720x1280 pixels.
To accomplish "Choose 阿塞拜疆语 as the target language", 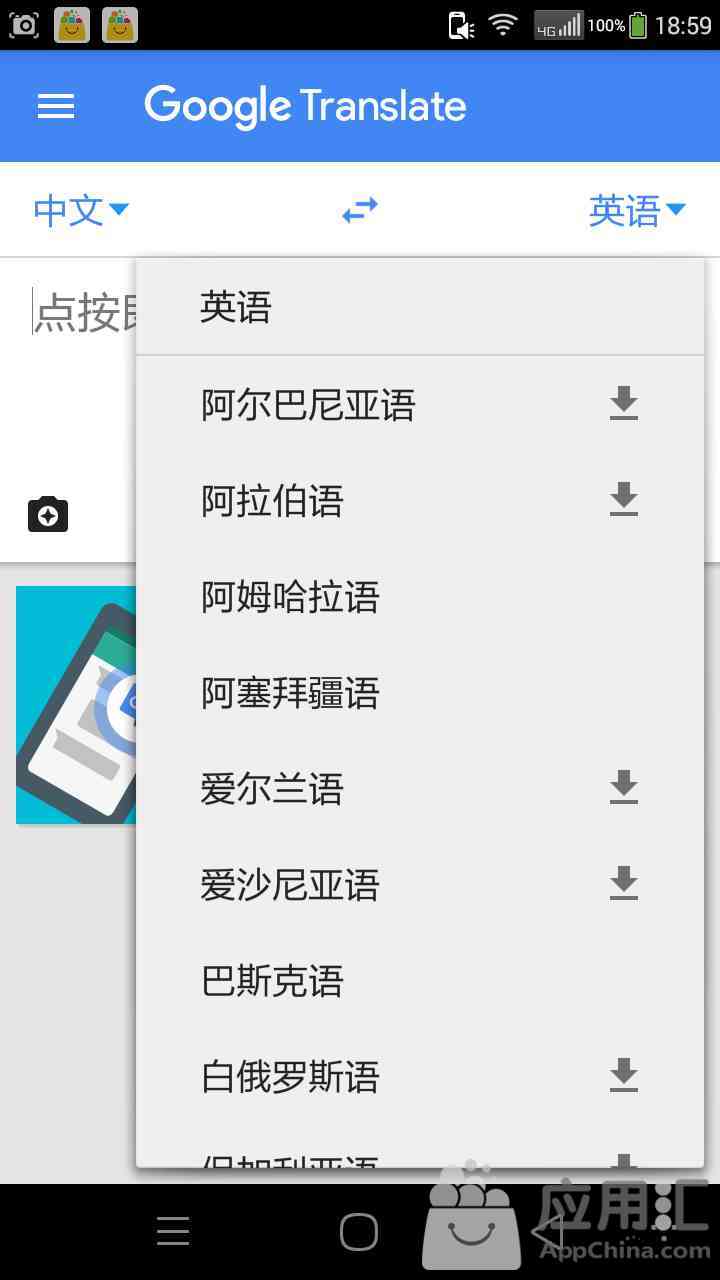I will pyautogui.click(x=420, y=693).
